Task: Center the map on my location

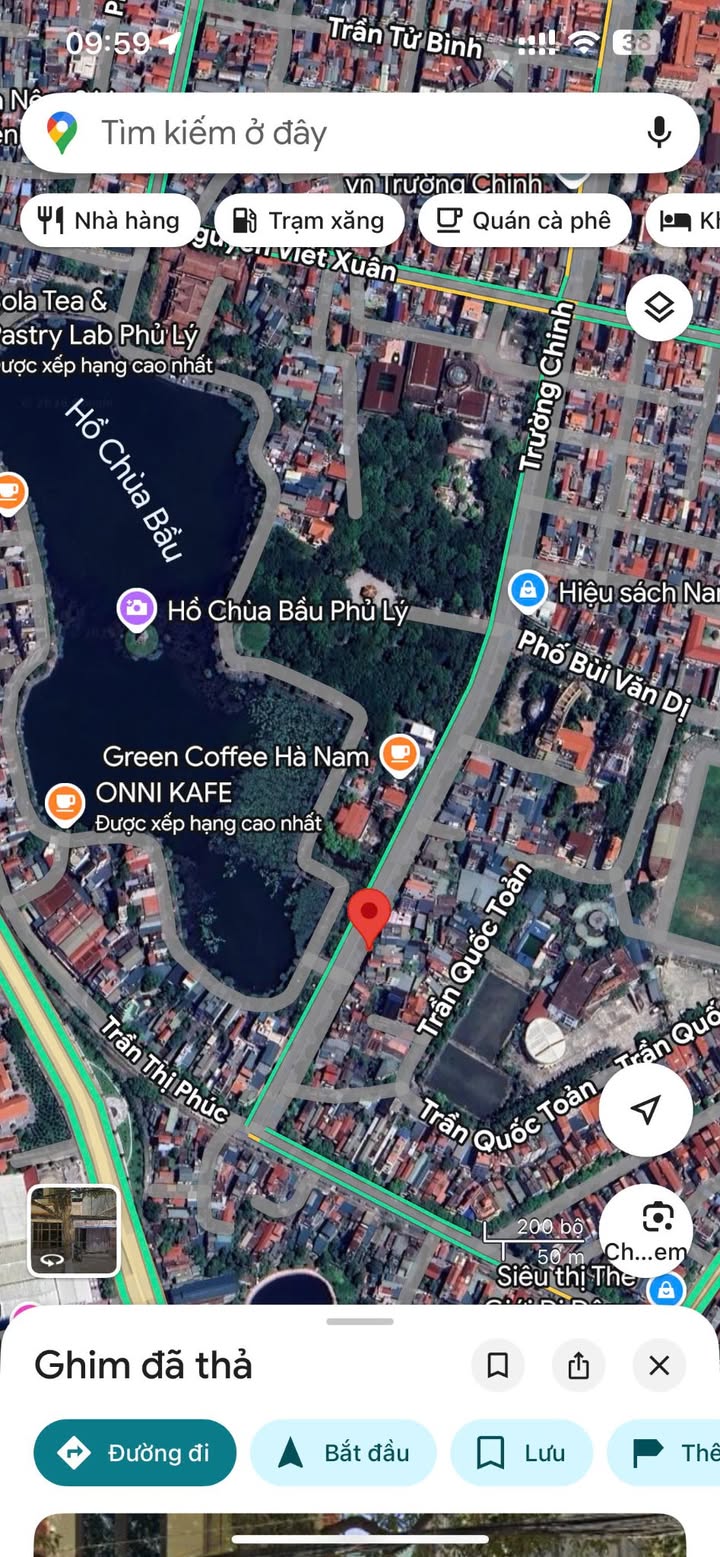Action: [646, 1109]
